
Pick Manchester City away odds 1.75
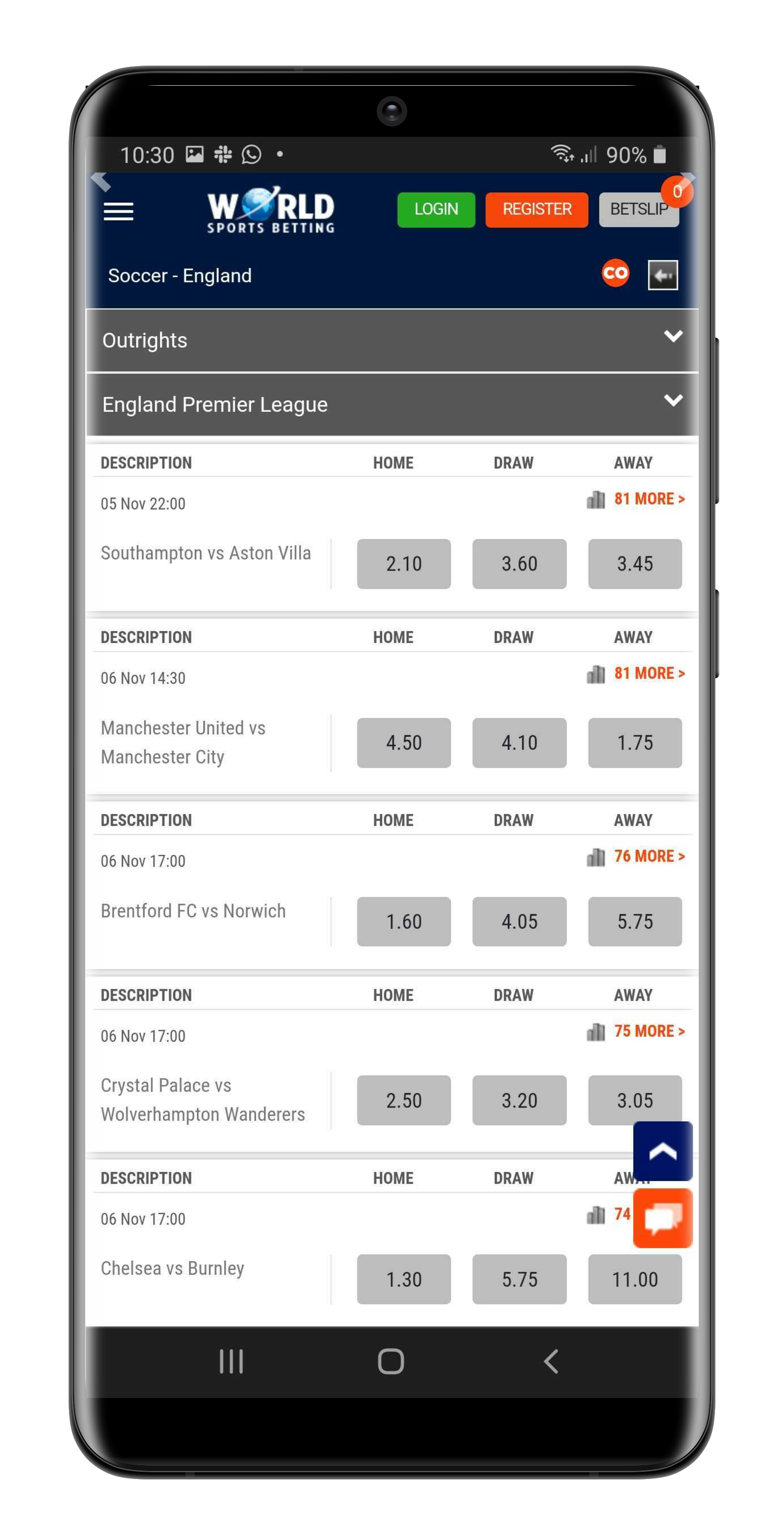pyautogui.click(x=634, y=743)
